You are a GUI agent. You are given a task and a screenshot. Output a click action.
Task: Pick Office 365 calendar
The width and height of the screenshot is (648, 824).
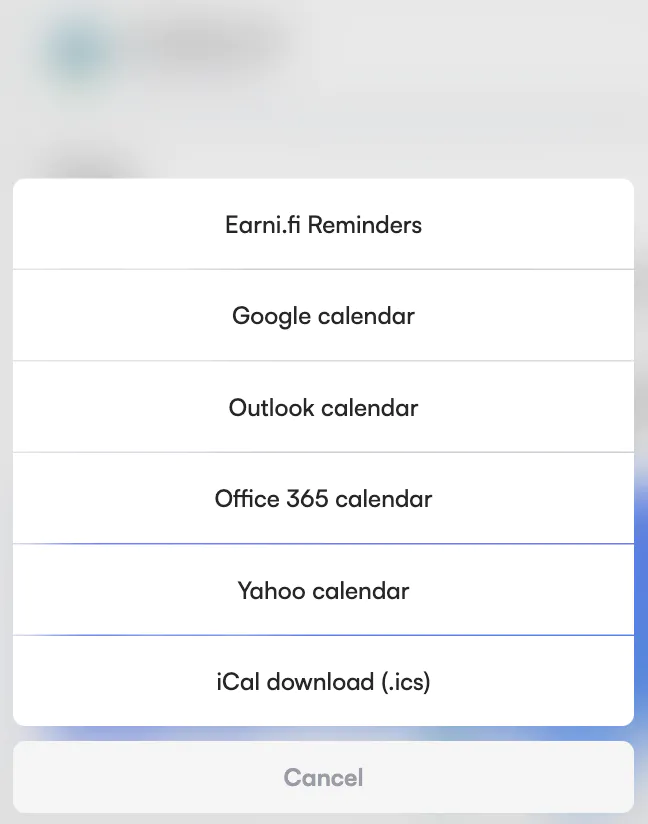pos(323,499)
